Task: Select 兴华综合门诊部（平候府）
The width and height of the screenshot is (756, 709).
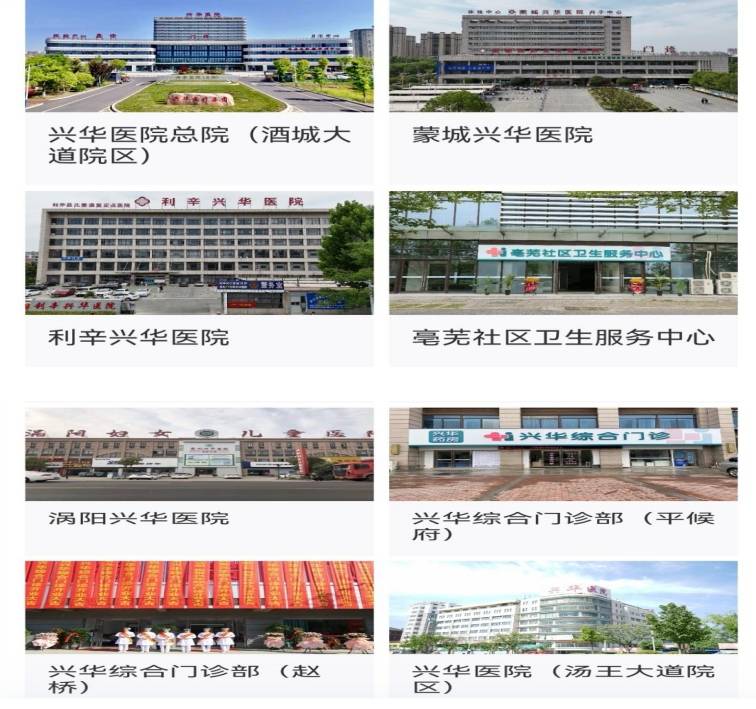Action: click(563, 470)
